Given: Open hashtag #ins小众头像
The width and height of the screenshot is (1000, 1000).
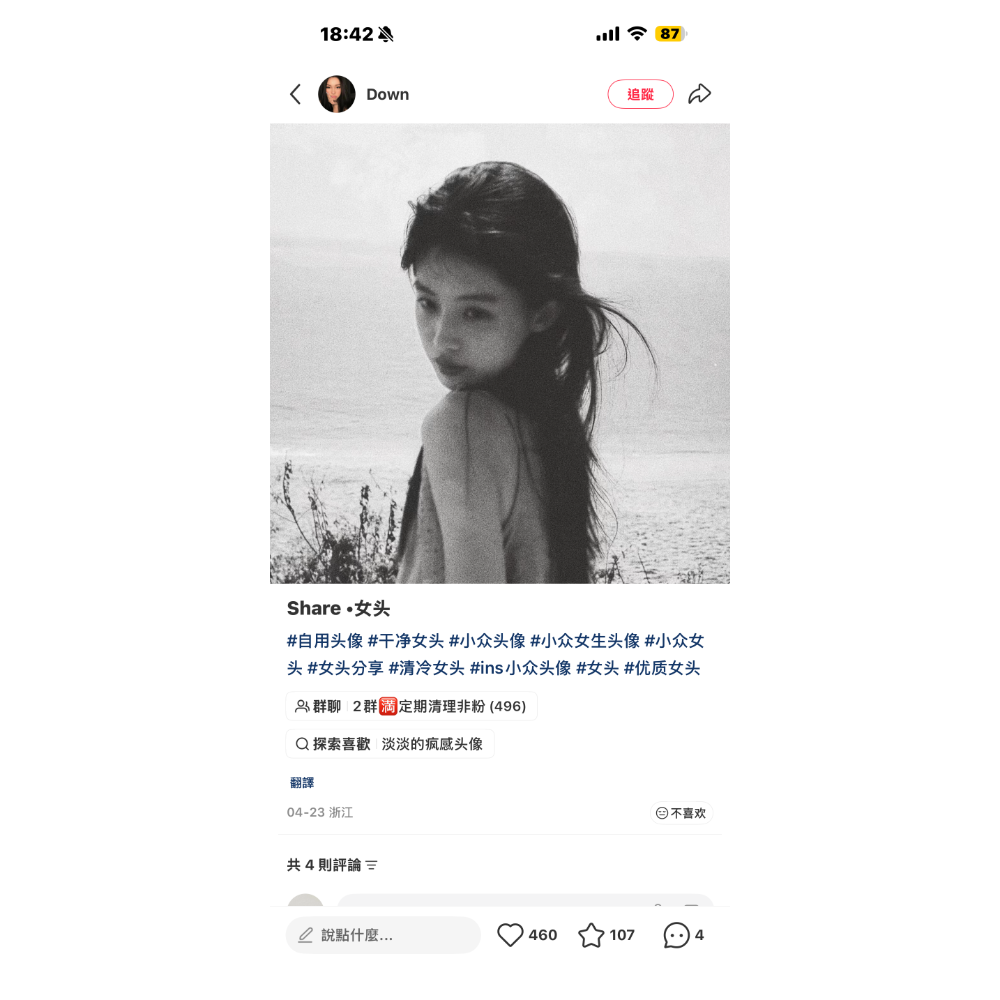Looking at the screenshot, I should tap(520, 668).
